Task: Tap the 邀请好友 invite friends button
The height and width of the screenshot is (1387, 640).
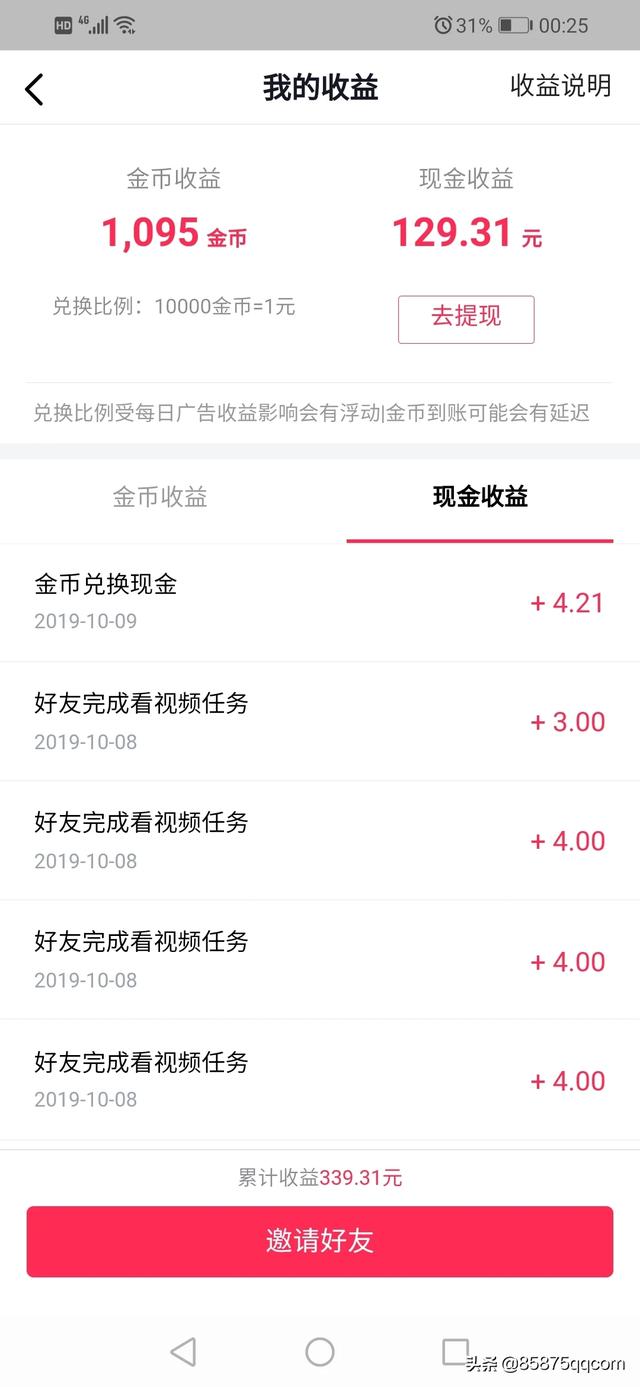Action: (x=320, y=1241)
